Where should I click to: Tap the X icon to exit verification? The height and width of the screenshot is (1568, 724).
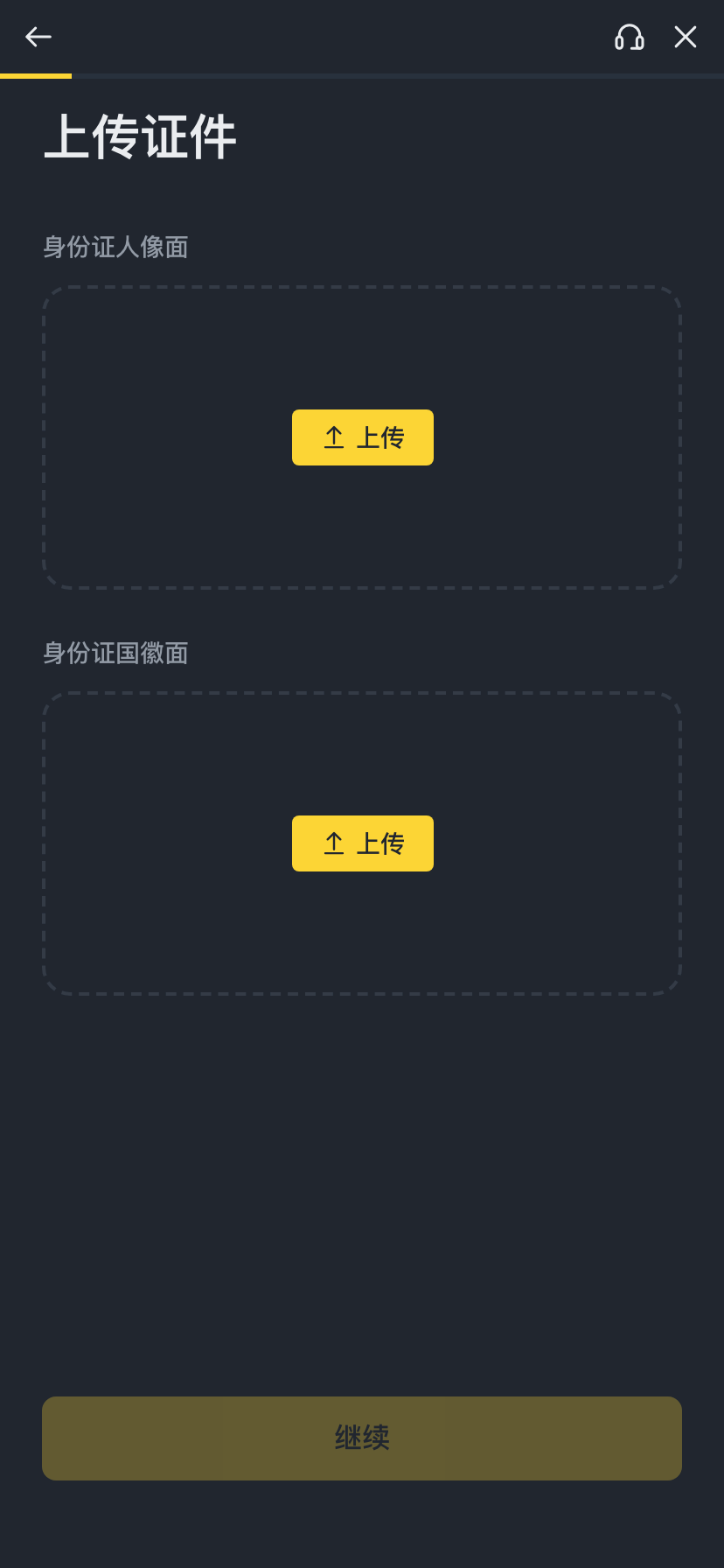(x=686, y=38)
